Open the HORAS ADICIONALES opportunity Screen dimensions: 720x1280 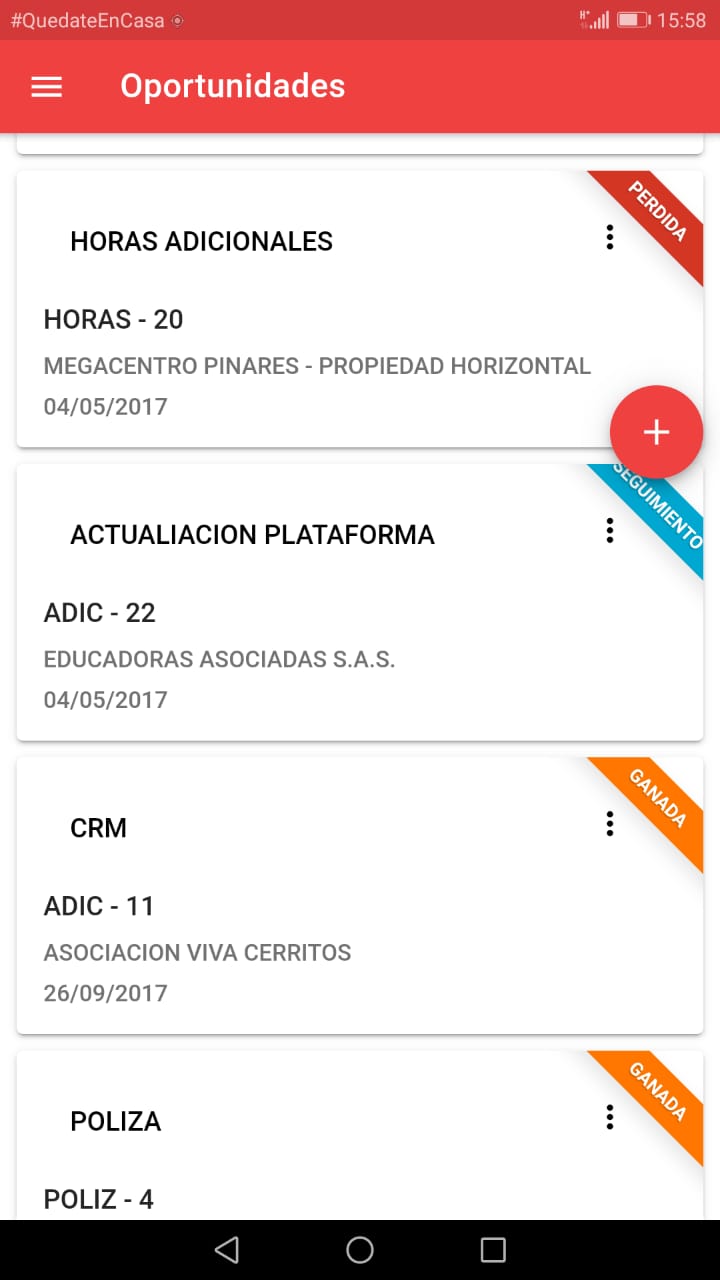300,320
